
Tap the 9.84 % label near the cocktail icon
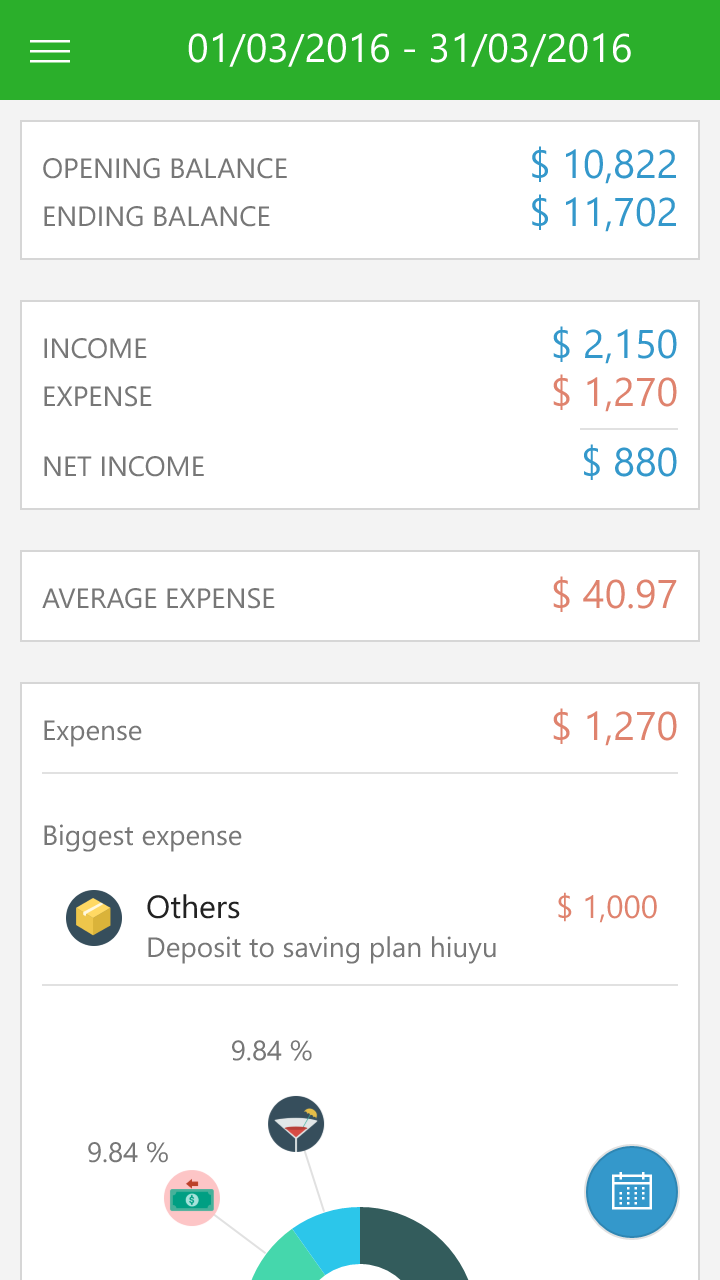(x=272, y=1051)
